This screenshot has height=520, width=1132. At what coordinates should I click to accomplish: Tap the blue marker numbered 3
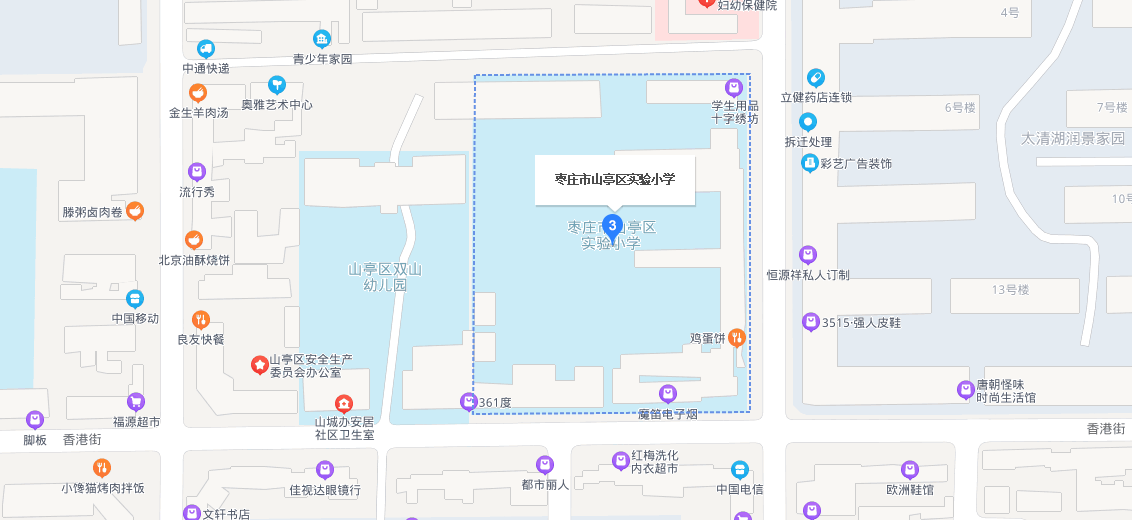coord(613,226)
